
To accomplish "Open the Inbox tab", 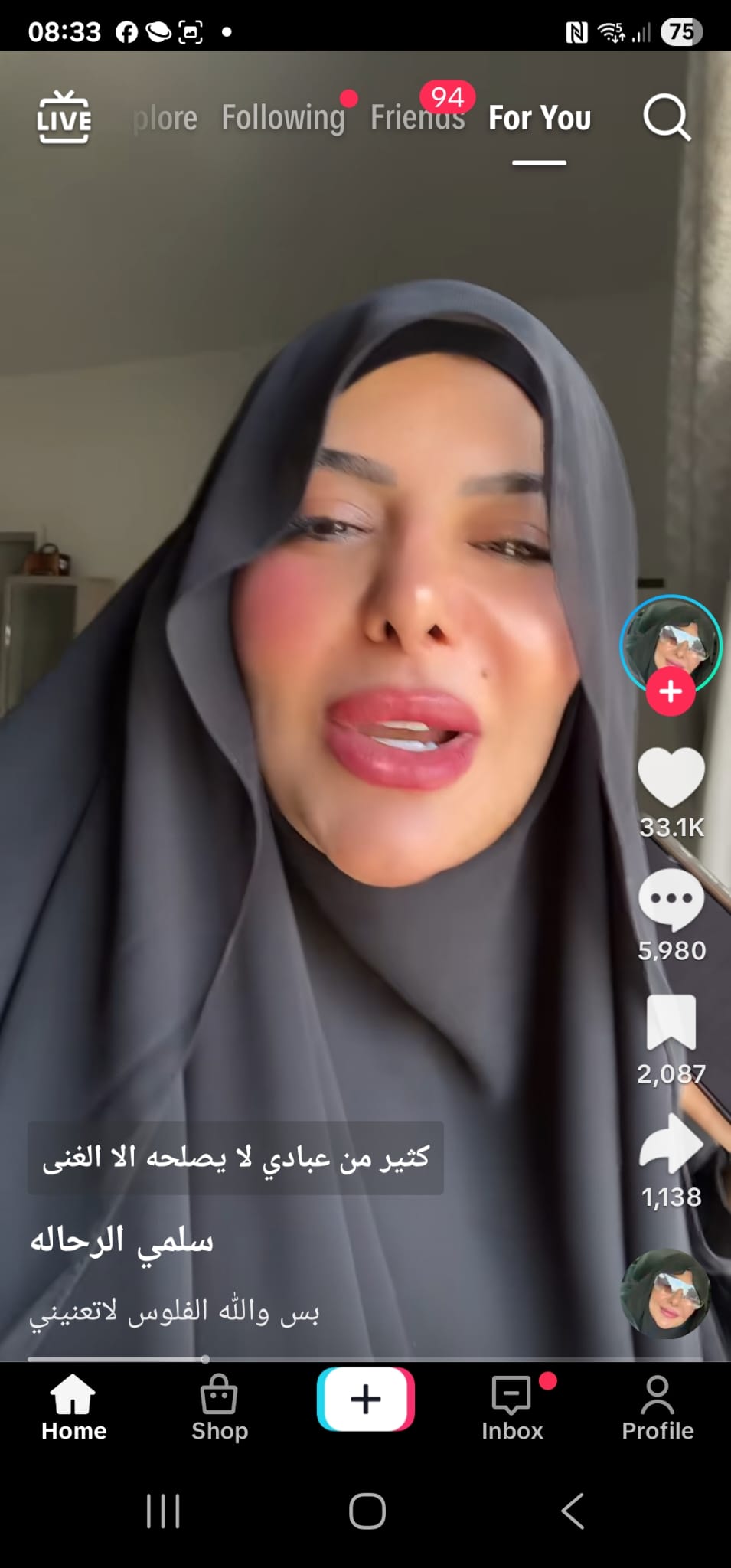I will pyautogui.click(x=512, y=1407).
